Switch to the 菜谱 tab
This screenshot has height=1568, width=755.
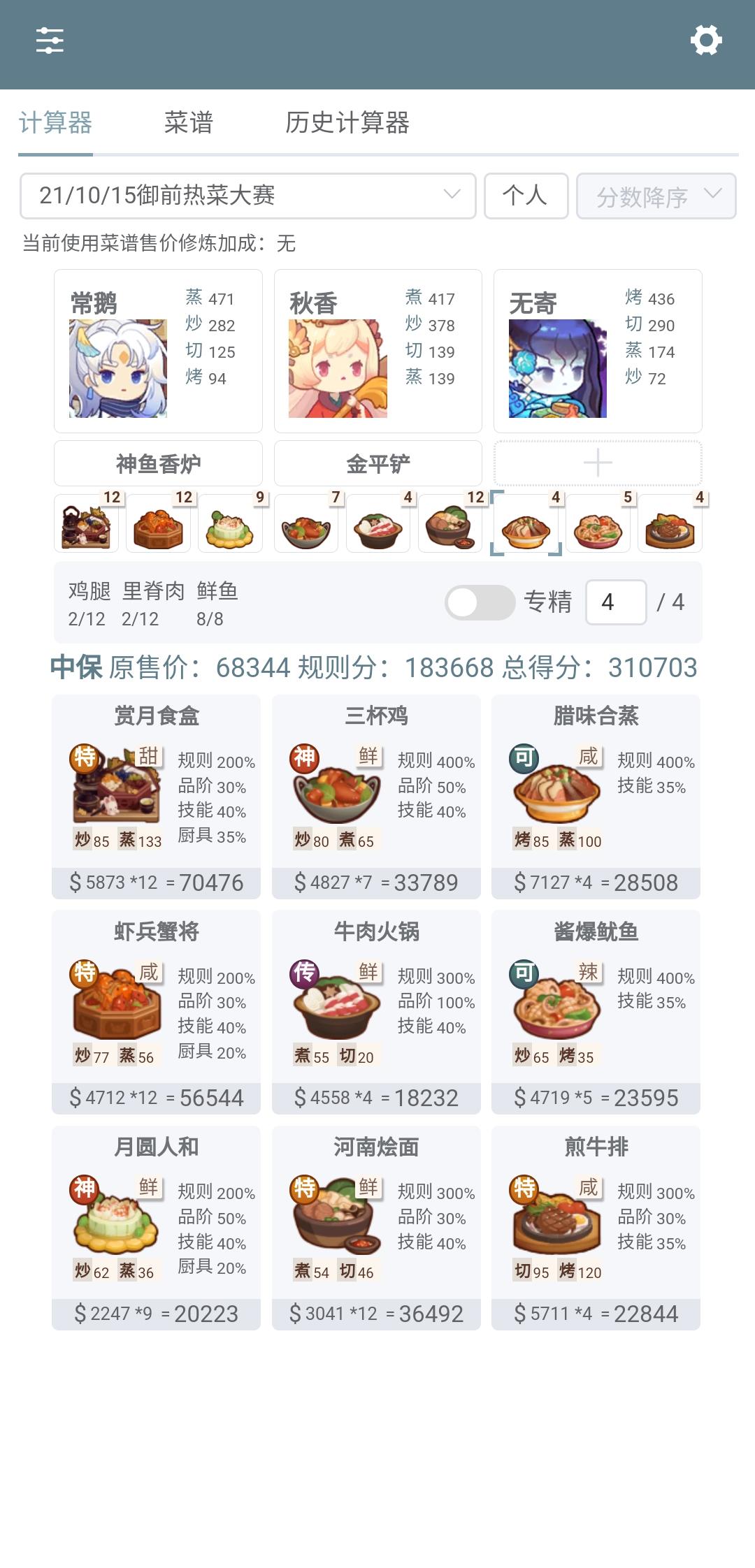coord(188,123)
